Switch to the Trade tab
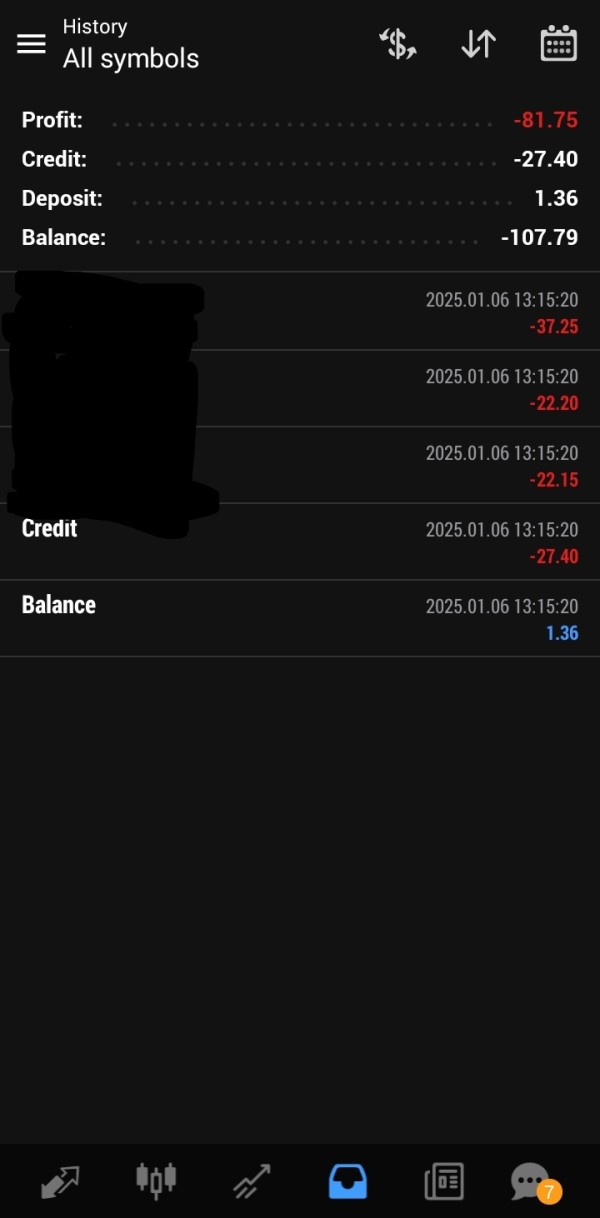The width and height of the screenshot is (600, 1218). pos(252,1182)
